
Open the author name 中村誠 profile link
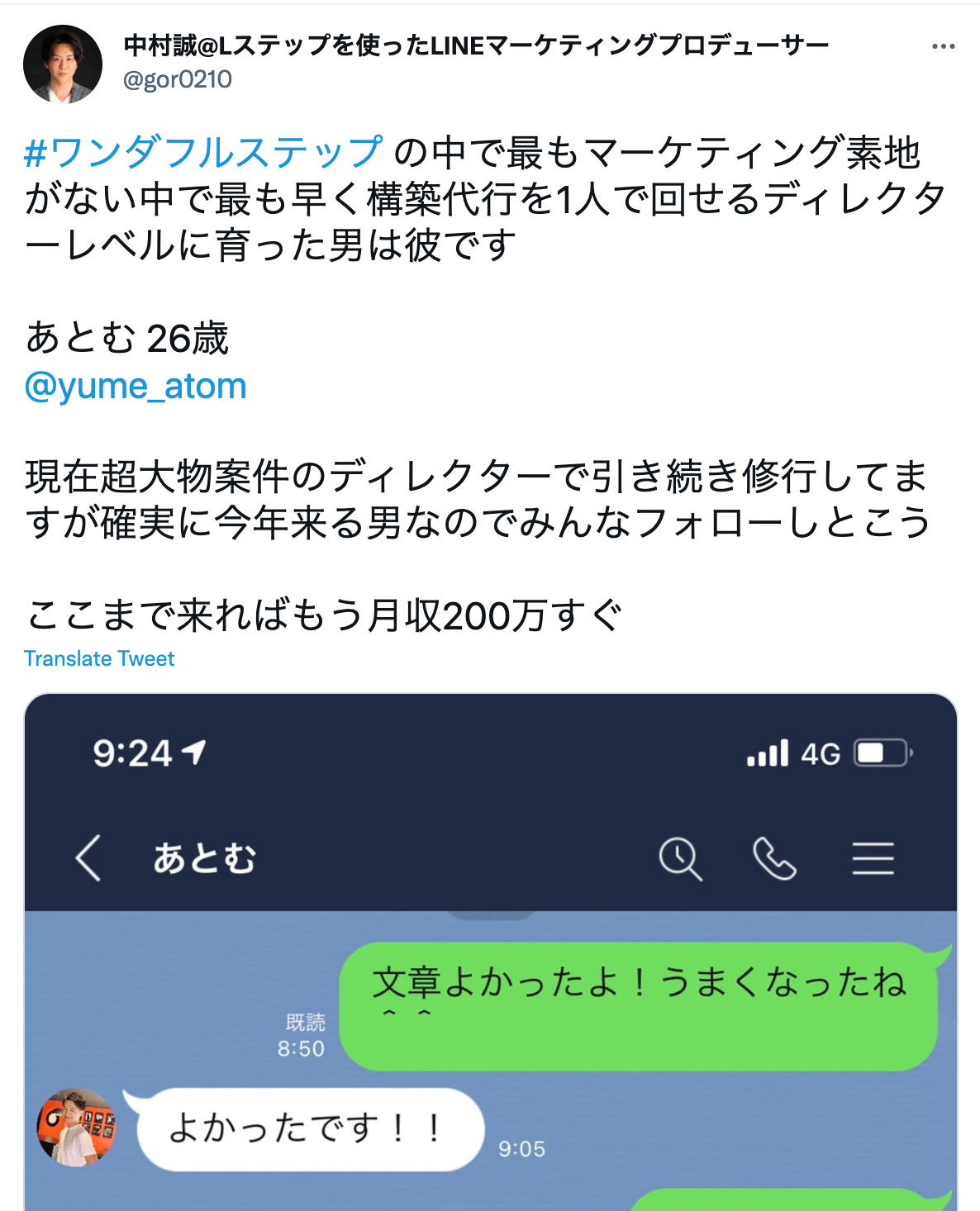[x=475, y=45]
